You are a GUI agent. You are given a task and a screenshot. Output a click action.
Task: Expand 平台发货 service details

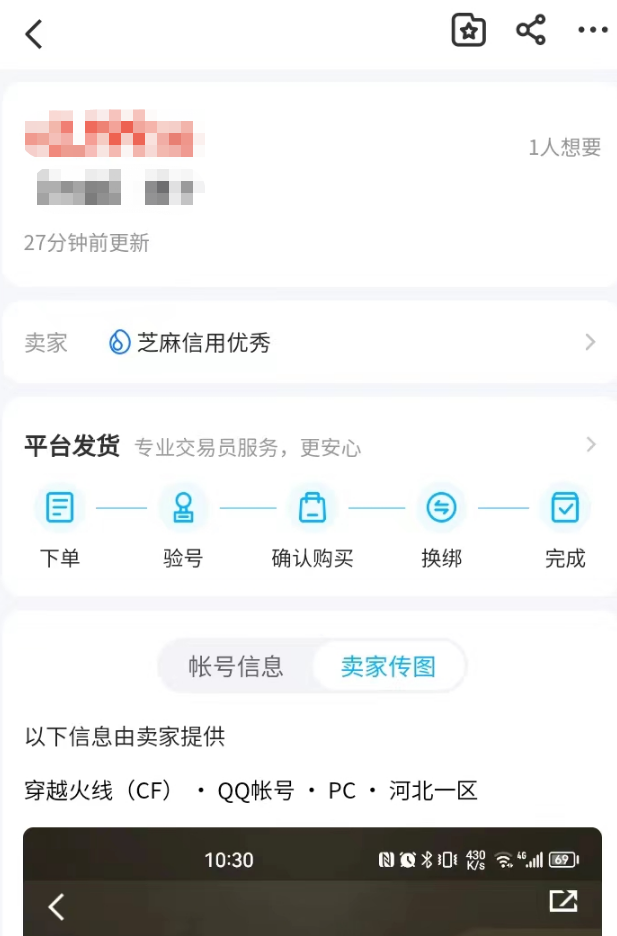590,445
